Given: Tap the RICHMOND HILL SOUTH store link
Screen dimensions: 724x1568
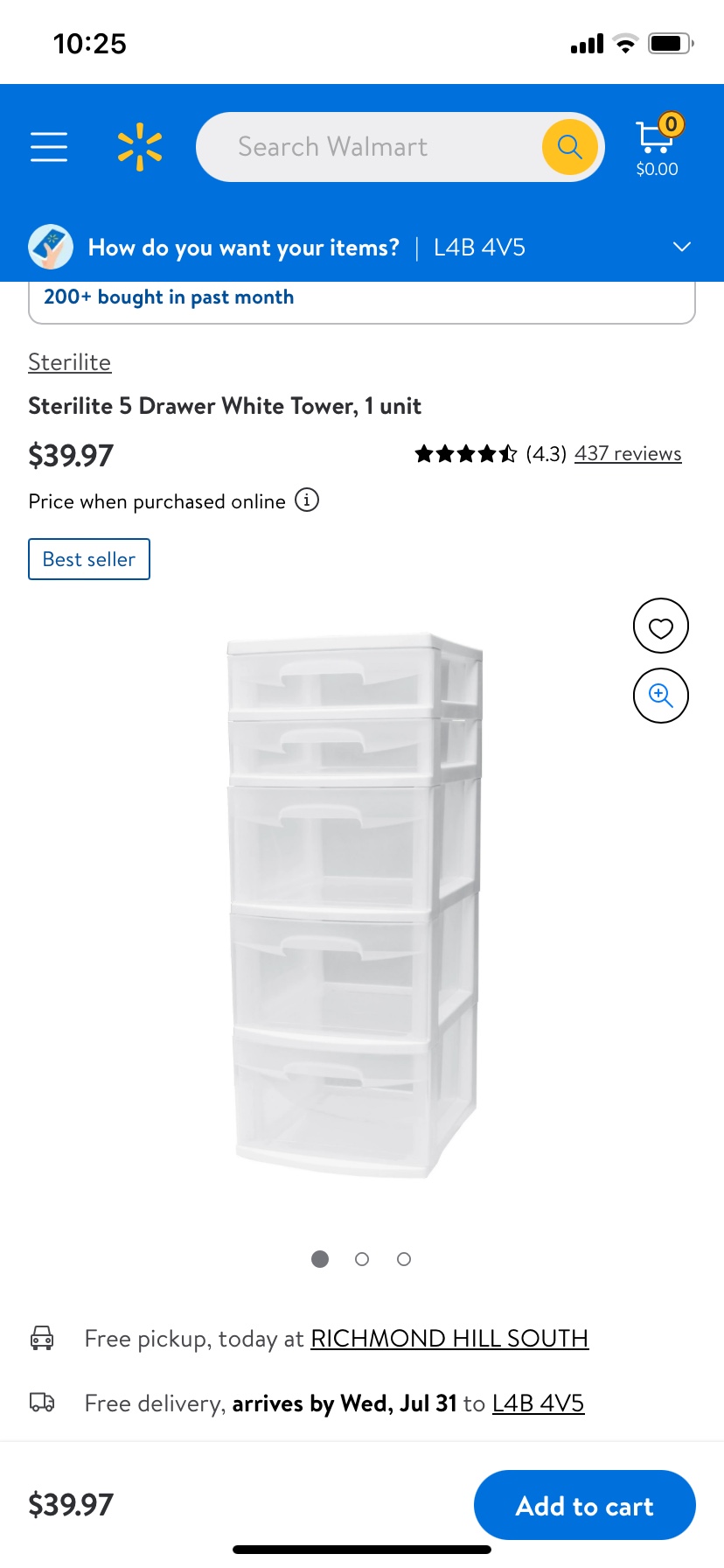Looking at the screenshot, I should click(449, 1338).
